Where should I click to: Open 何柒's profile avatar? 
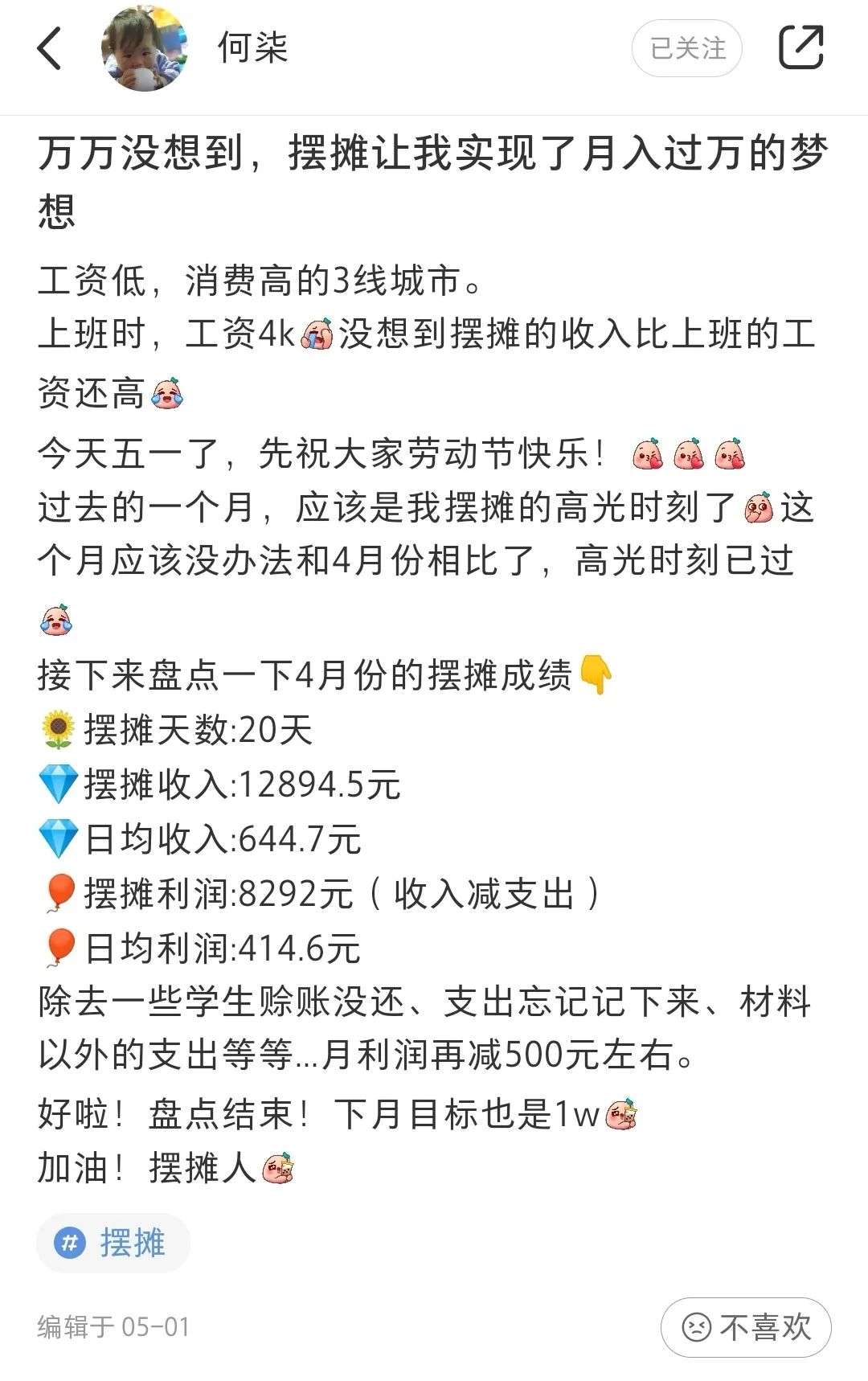[x=145, y=48]
